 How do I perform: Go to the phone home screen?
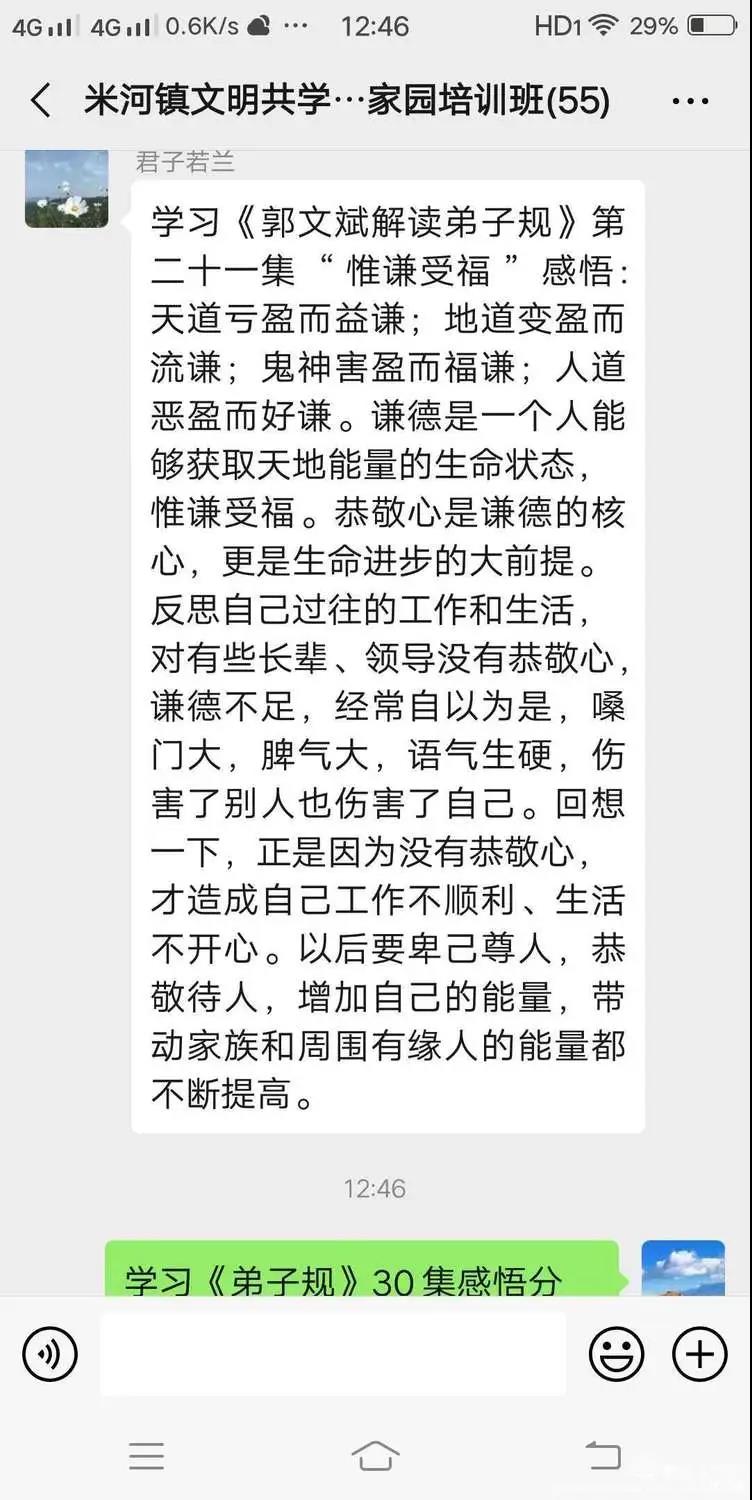(x=375, y=1455)
